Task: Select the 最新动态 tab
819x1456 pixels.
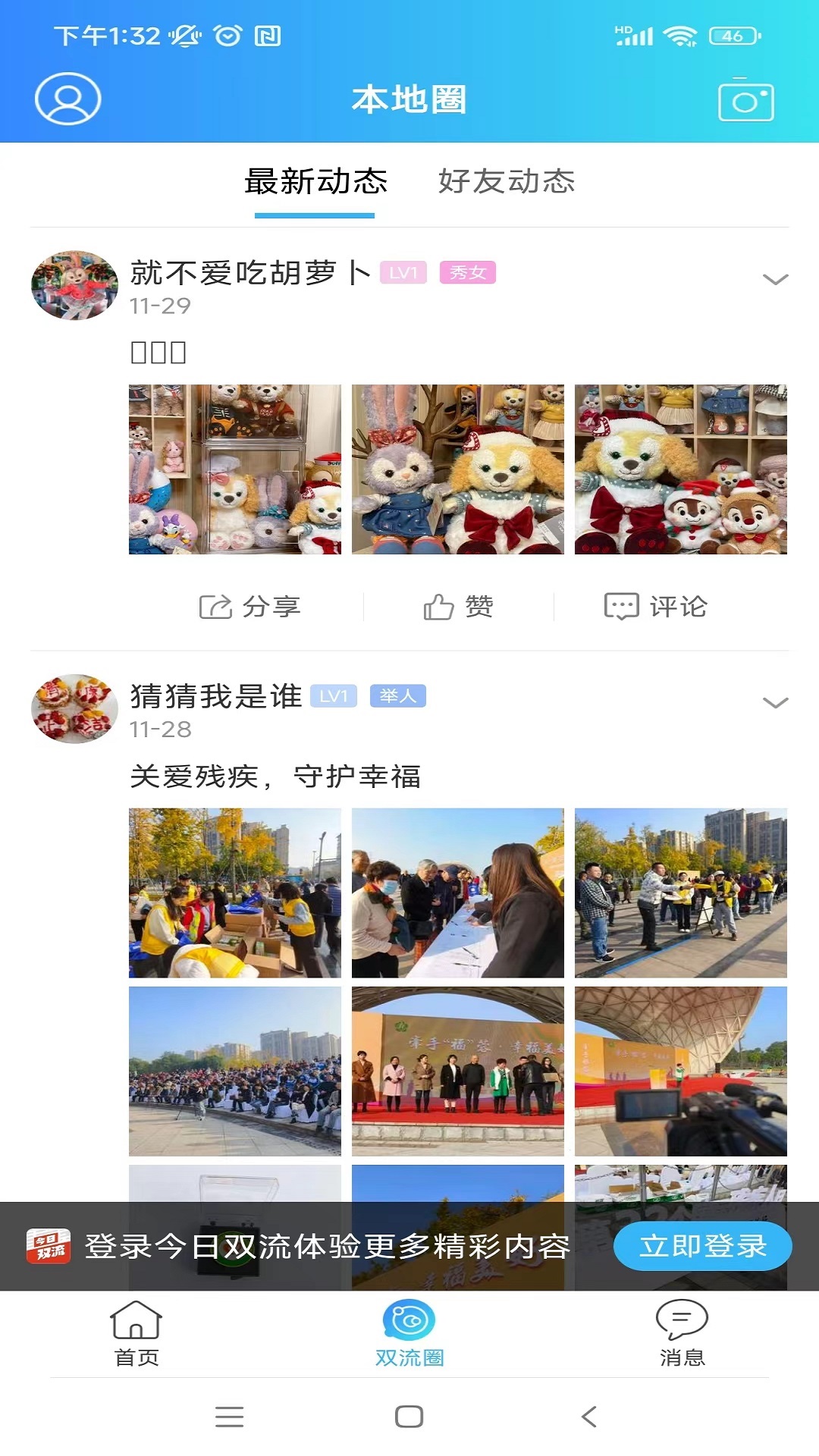Action: [x=316, y=182]
